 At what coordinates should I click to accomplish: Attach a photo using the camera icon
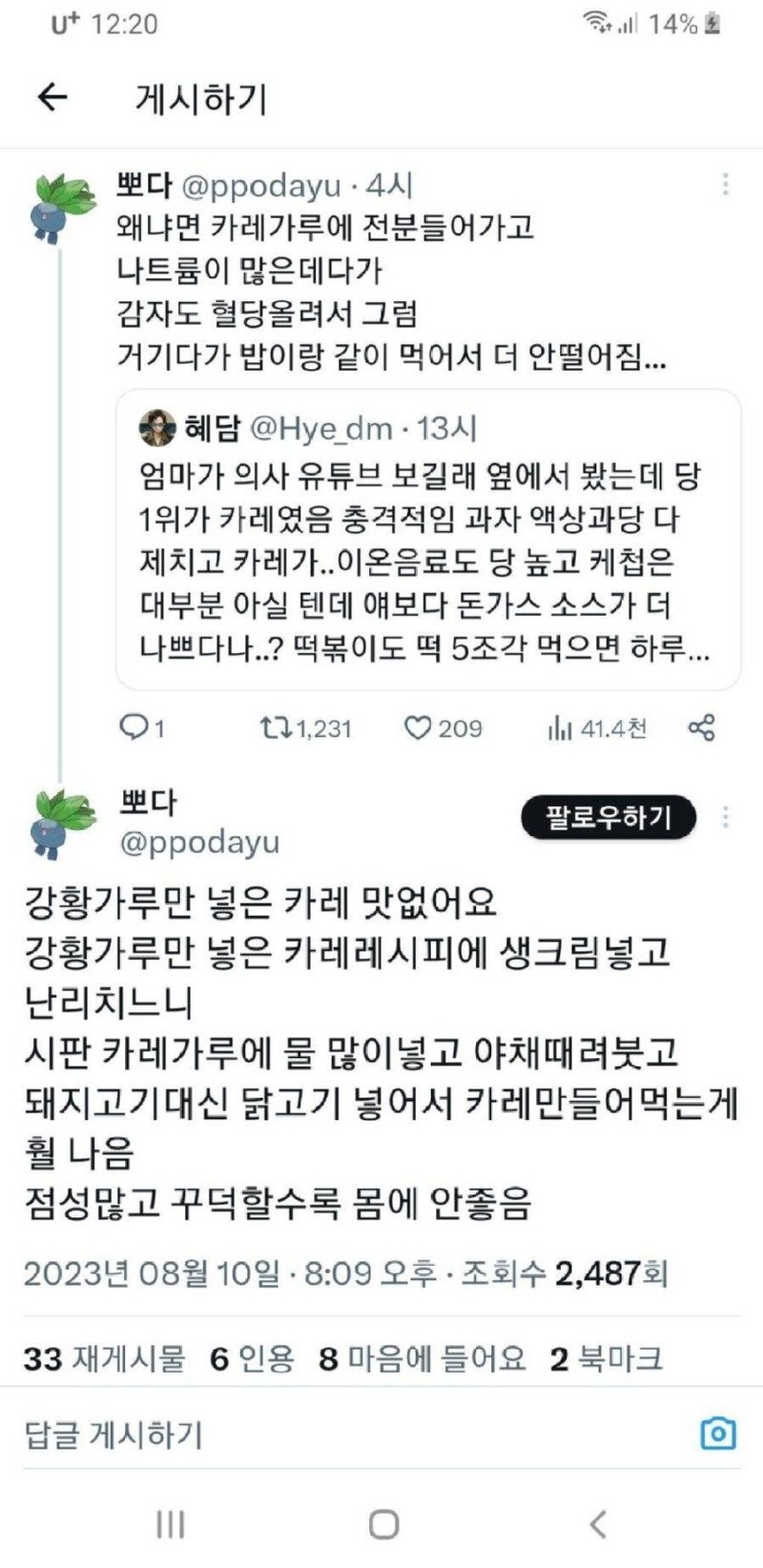pyautogui.click(x=718, y=1433)
